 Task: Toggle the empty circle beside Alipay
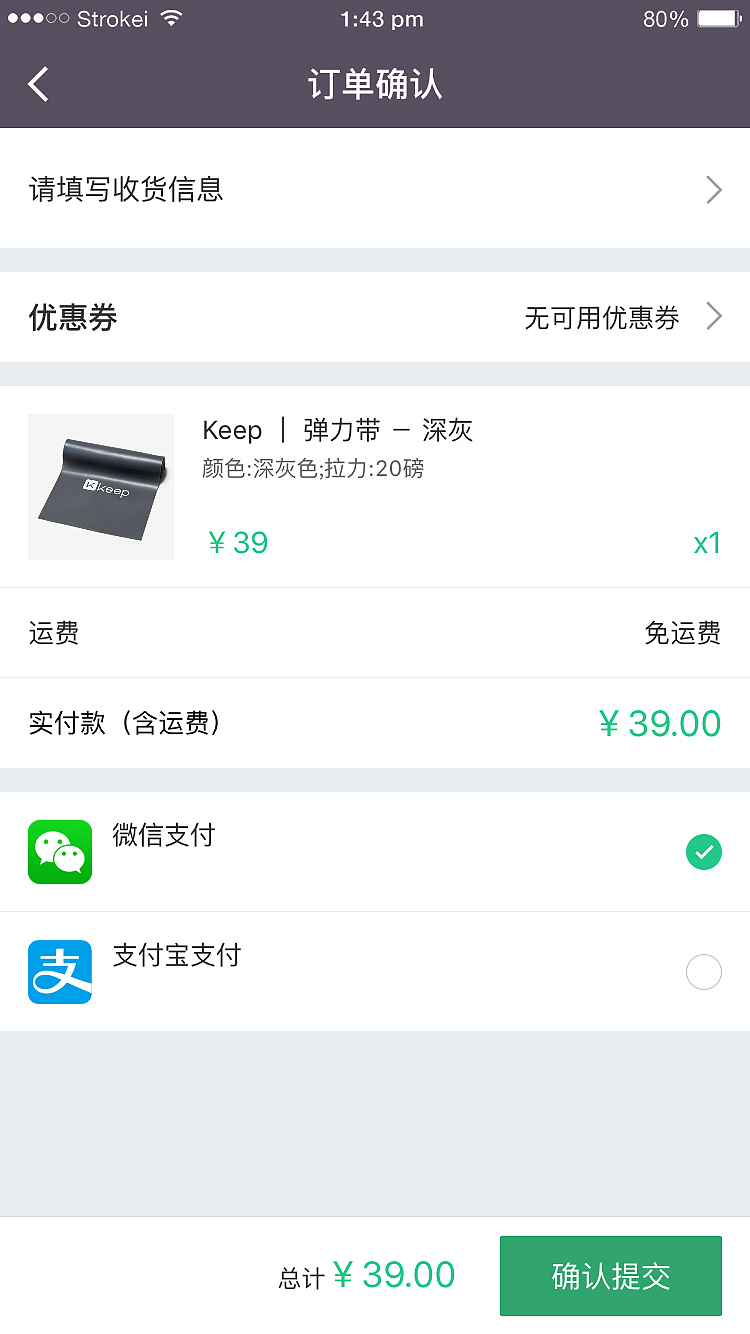coord(704,971)
